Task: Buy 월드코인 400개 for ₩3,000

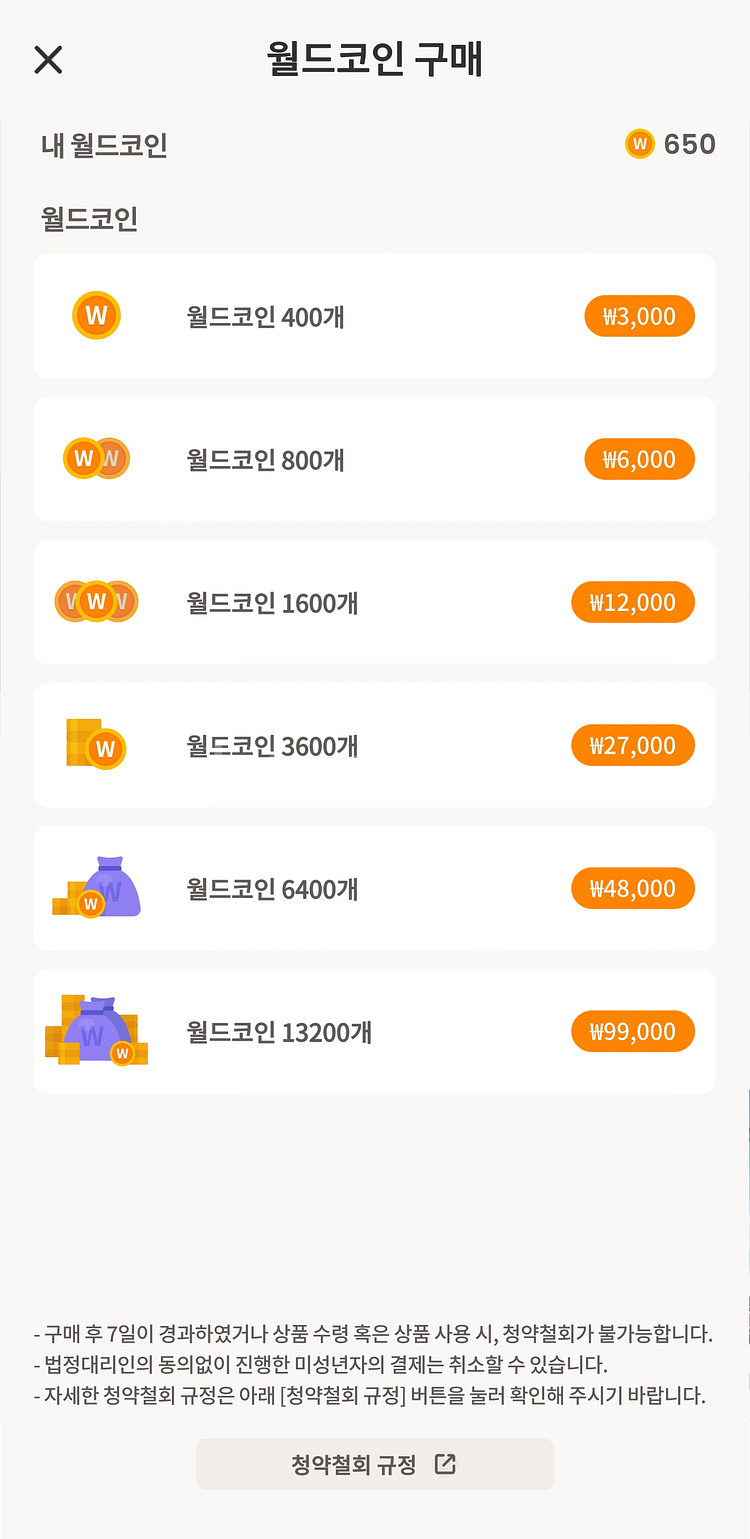Action: [x=639, y=316]
